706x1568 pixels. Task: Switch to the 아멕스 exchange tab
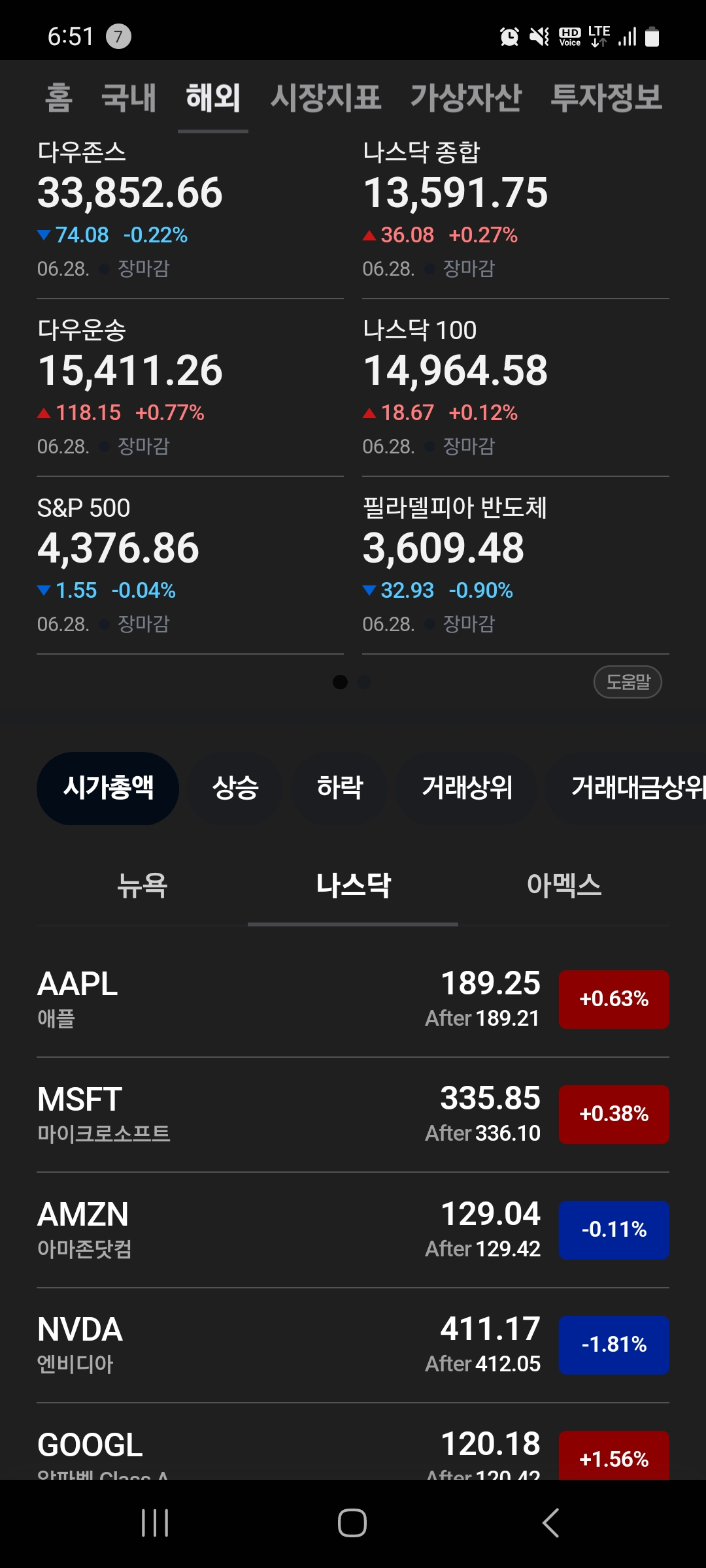coord(563,886)
